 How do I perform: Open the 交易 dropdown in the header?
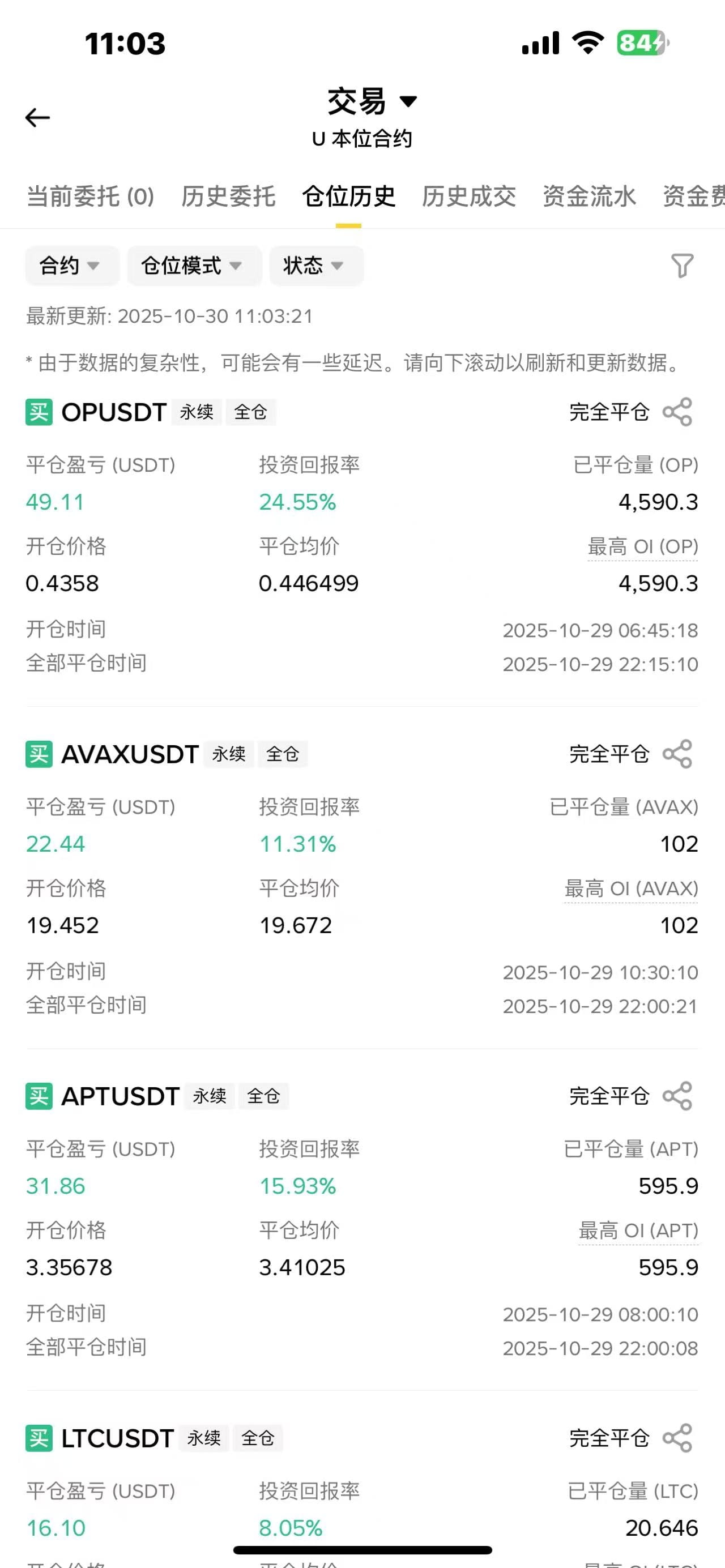coord(372,101)
